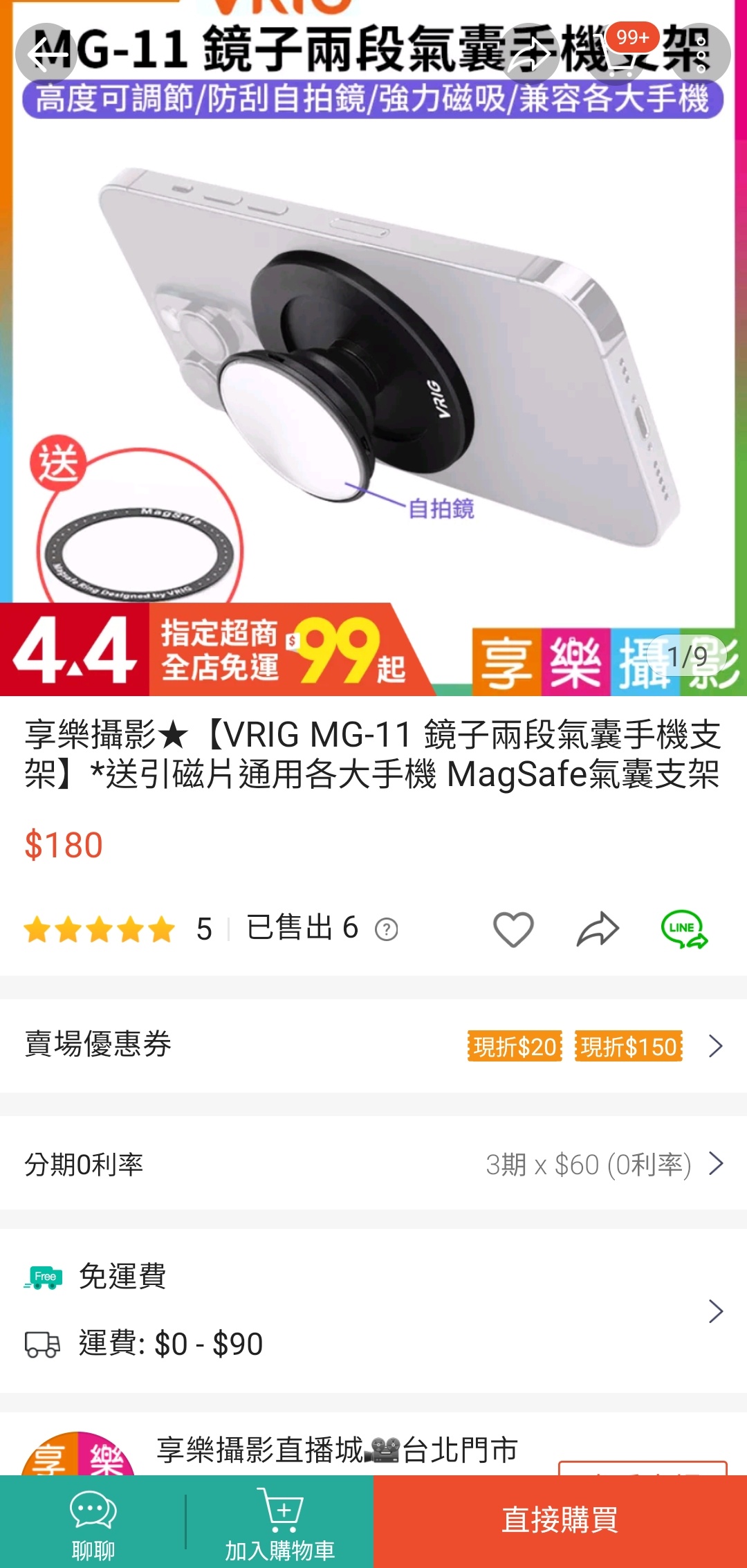Tap the question mark next to 已售出 6
This screenshot has height=1568, width=747.
pos(387,929)
